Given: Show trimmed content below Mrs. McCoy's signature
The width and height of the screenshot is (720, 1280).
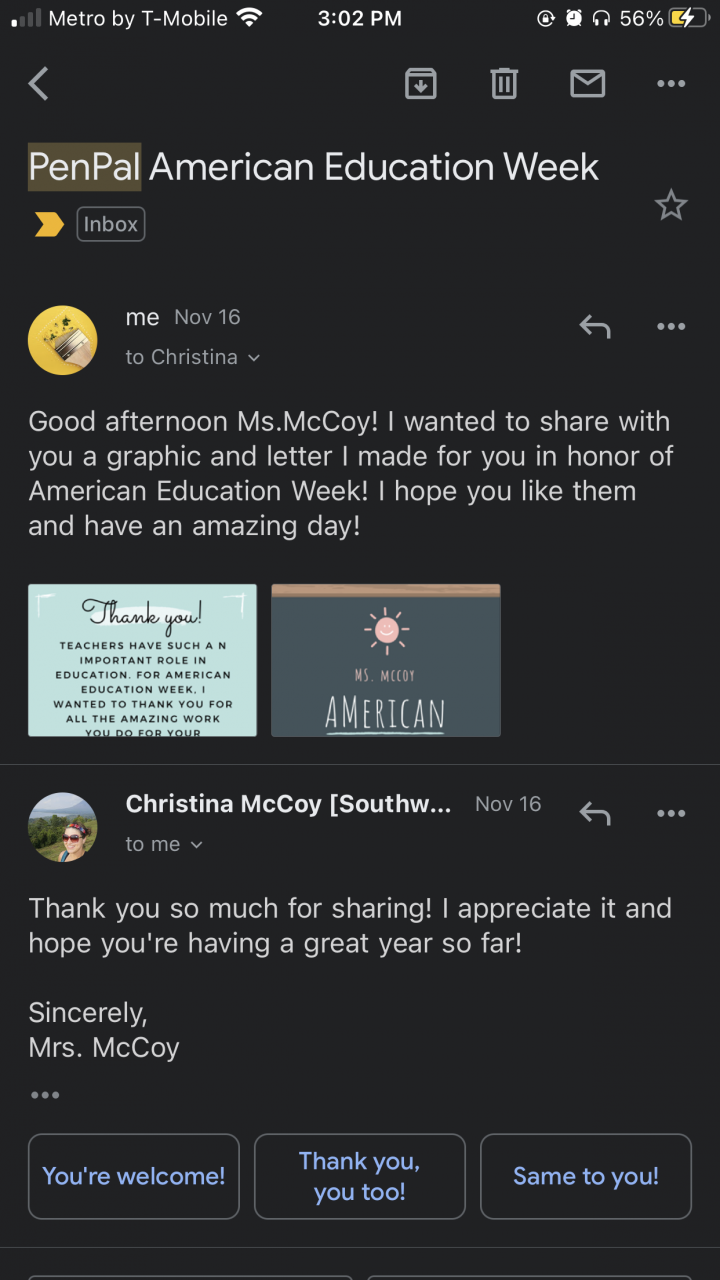Looking at the screenshot, I should click(x=45, y=1095).
